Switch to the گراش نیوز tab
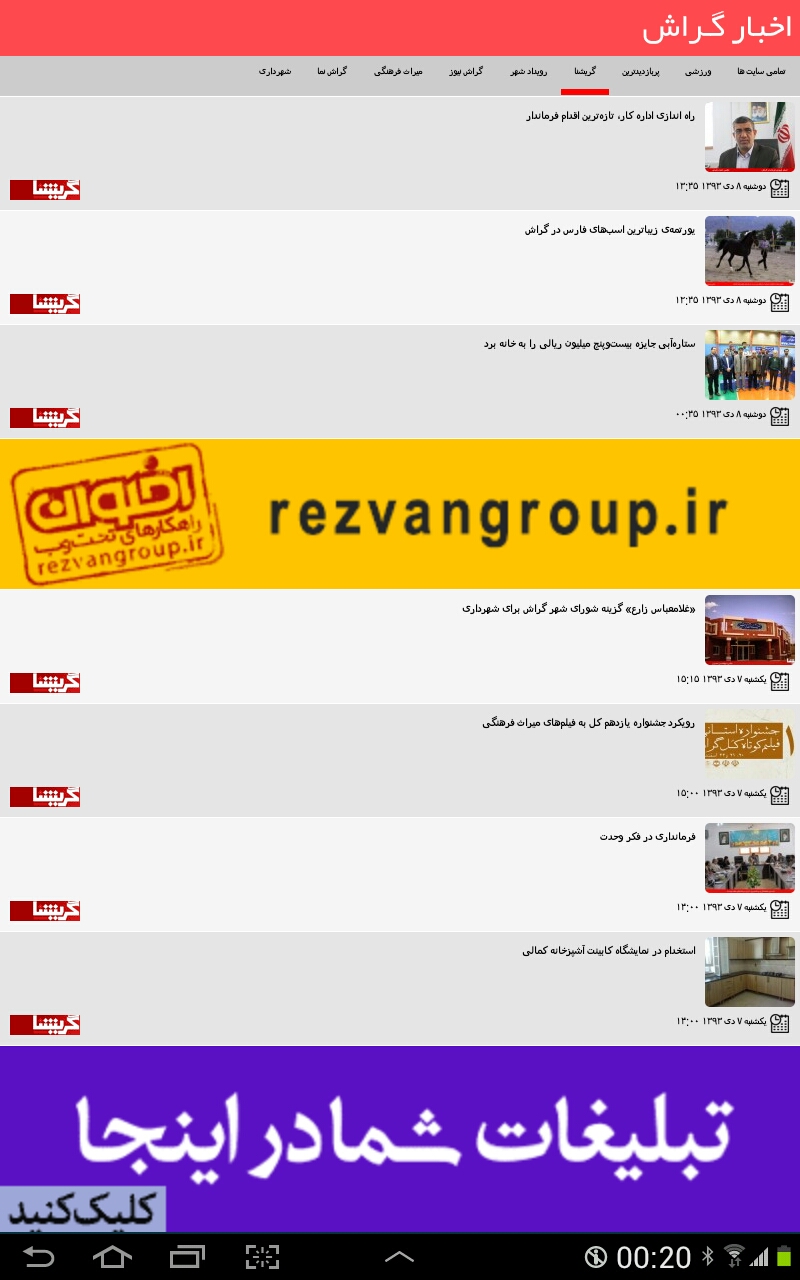Image resolution: width=800 pixels, height=1280 pixels. (466, 72)
